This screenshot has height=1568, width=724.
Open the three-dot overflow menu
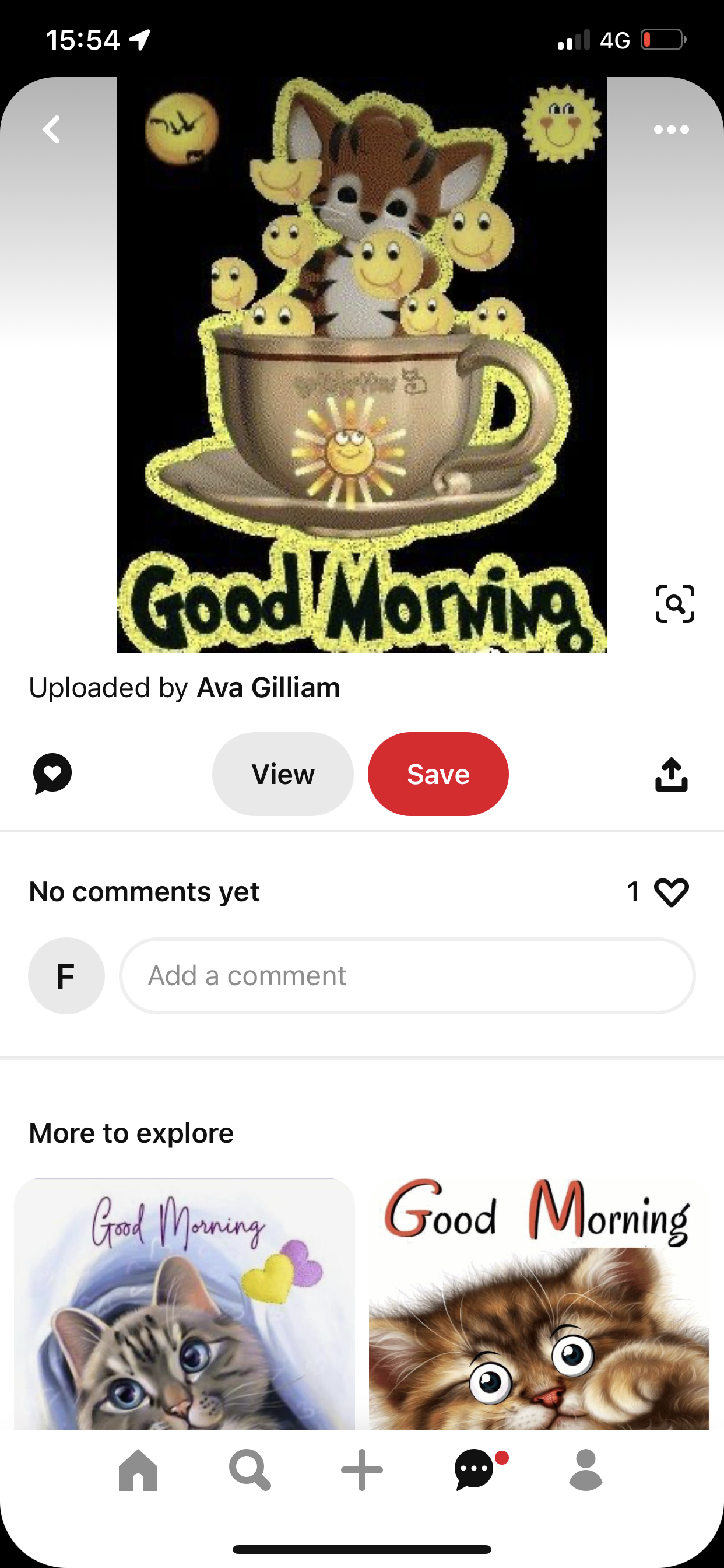pyautogui.click(x=670, y=129)
